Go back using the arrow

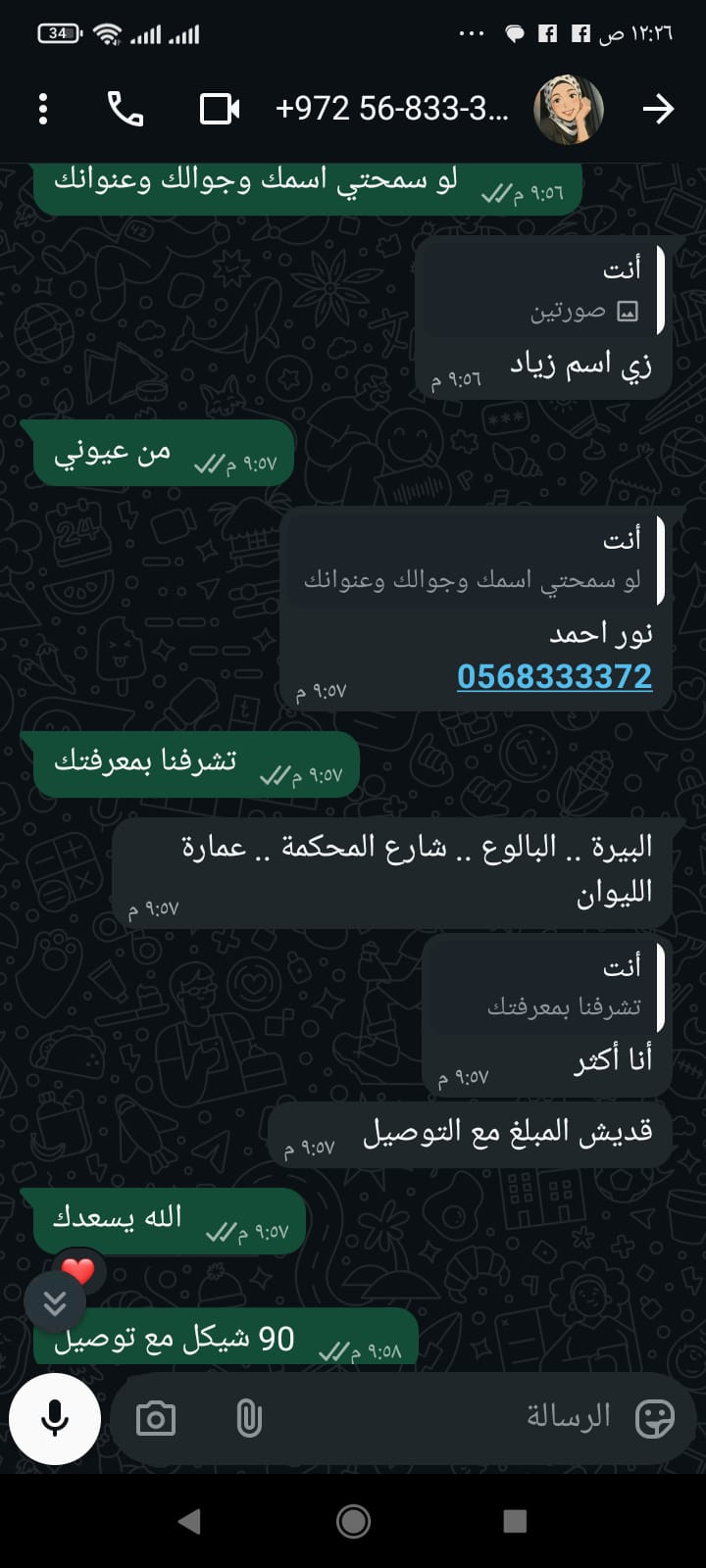pyautogui.click(x=658, y=109)
